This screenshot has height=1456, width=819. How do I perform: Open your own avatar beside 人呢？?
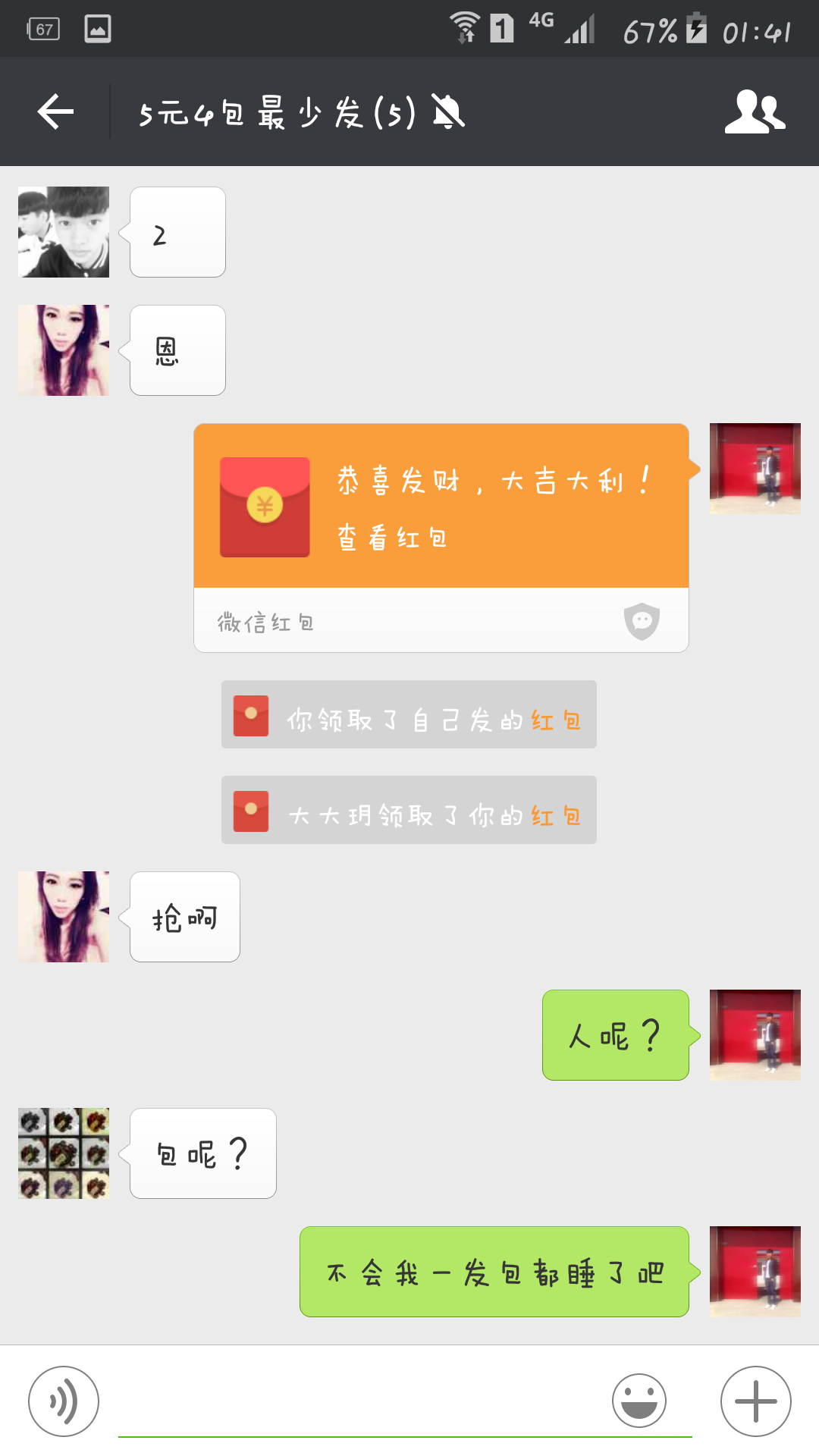click(x=755, y=1035)
